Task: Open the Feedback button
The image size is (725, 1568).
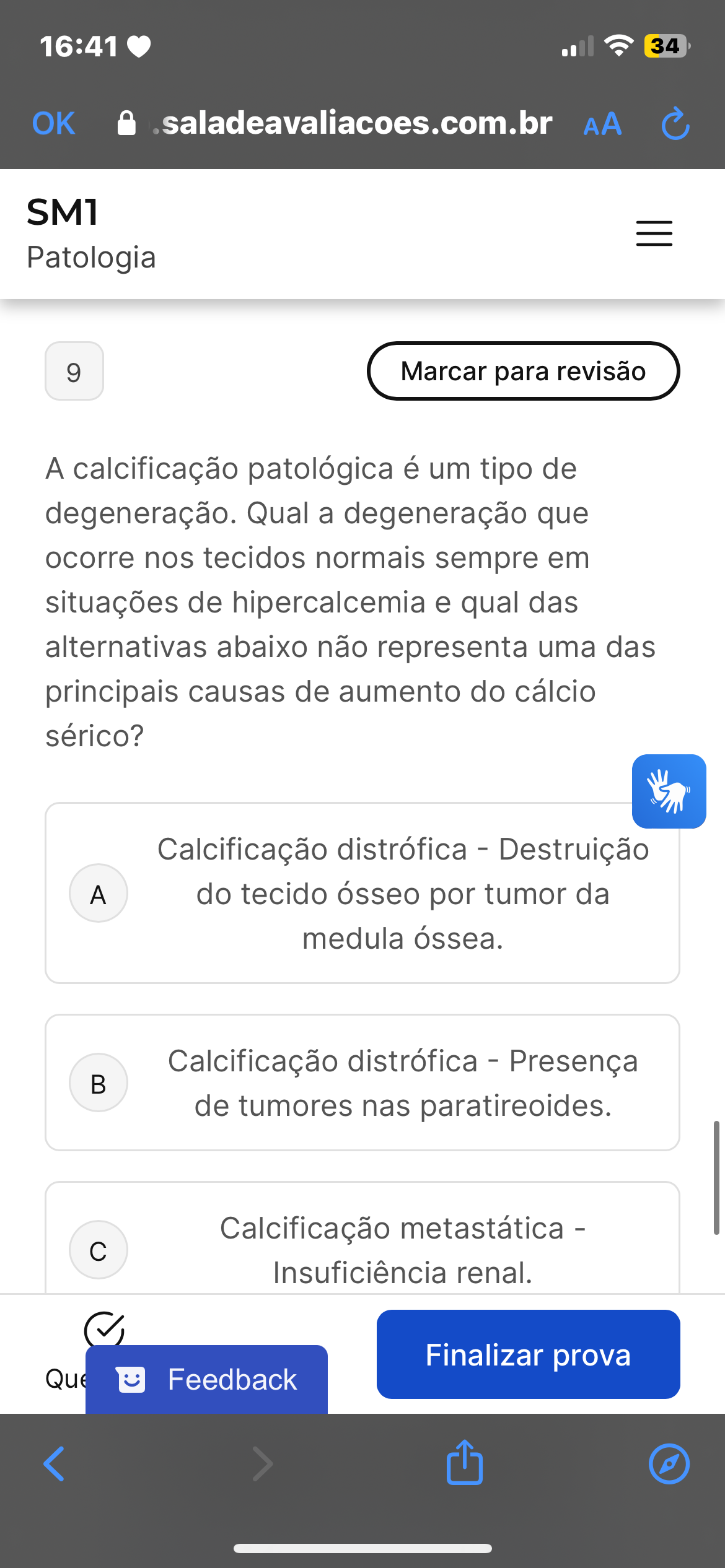Action: tap(206, 1379)
